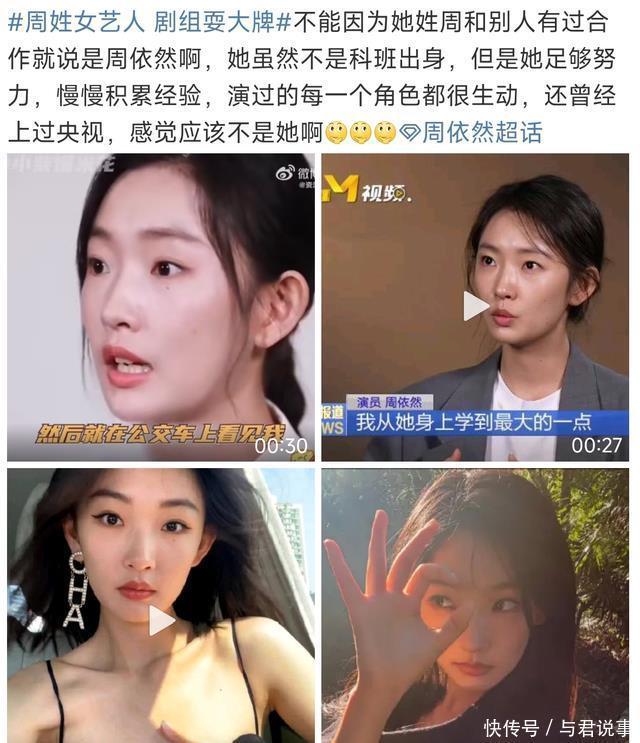This screenshot has height=743, width=640.
Task: View the photo with the OK hand gesture
Action: [475, 606]
